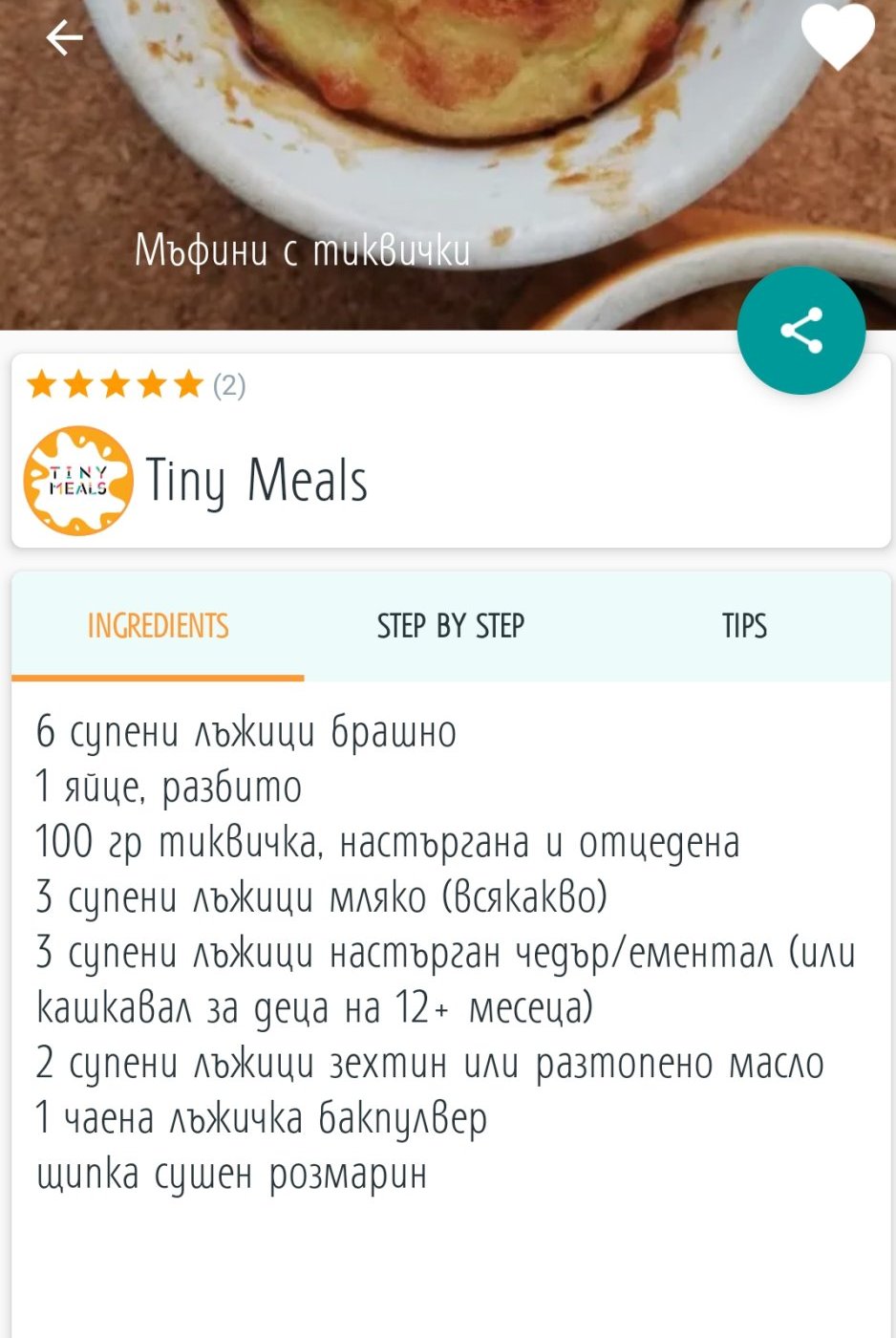
Task: Open the five-star rating section
Action: click(135, 385)
